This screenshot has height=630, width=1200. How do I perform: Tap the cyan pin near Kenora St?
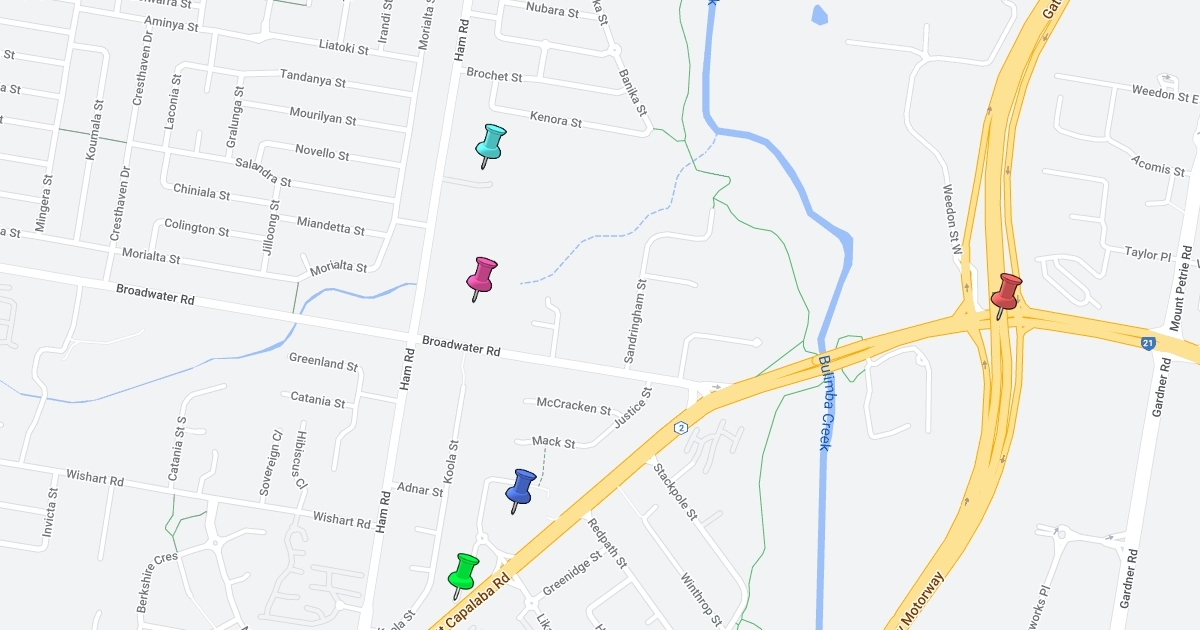(490, 146)
